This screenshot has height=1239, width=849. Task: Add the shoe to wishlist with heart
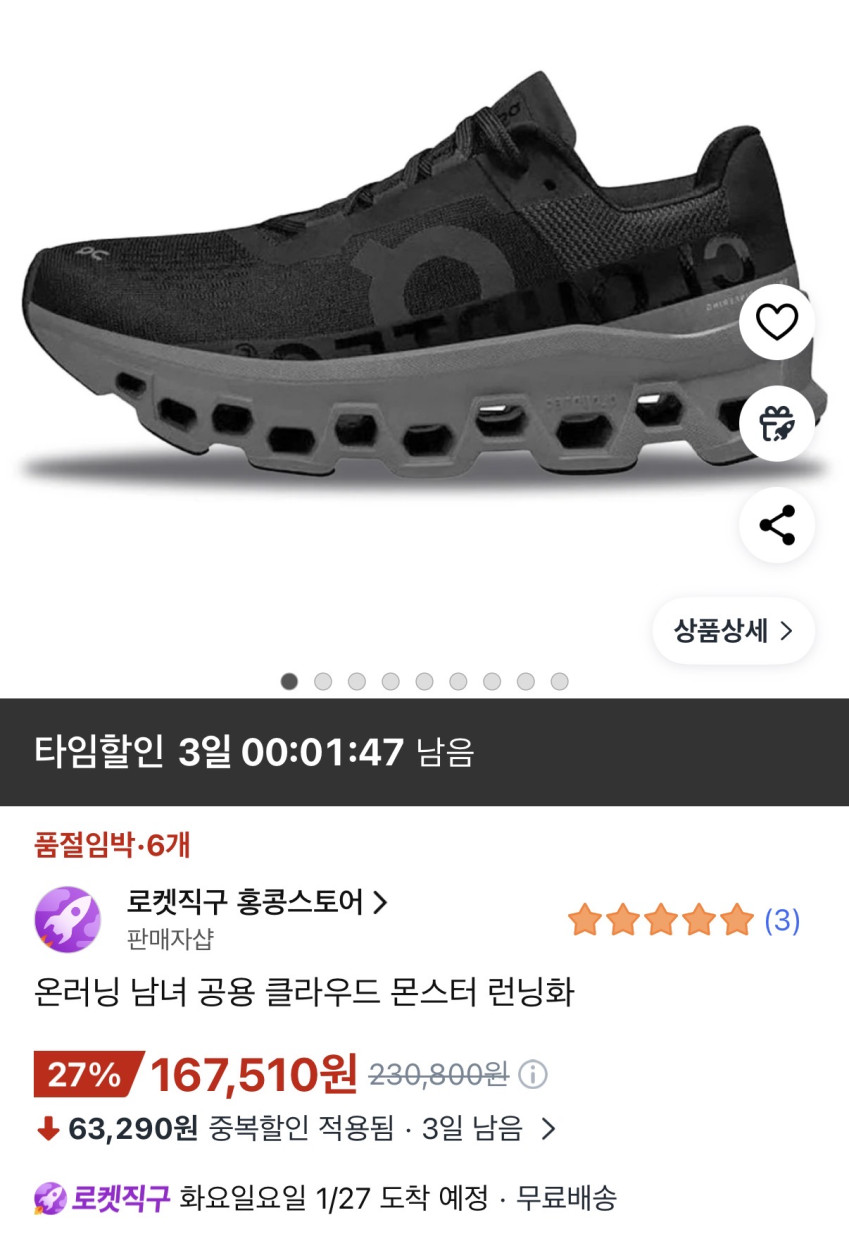tap(777, 322)
